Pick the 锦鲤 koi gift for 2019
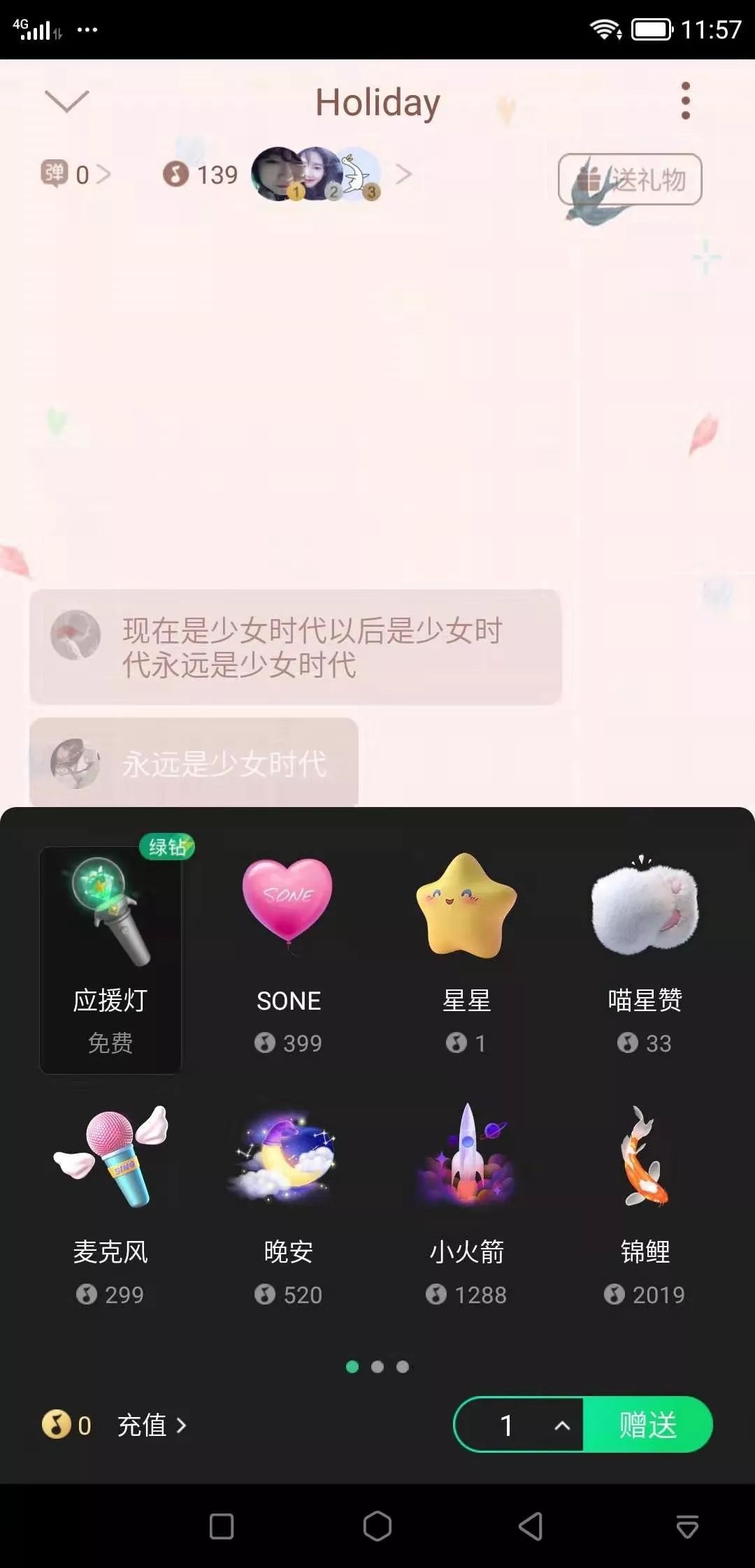Screen dimensions: 755x1568 (645, 1202)
